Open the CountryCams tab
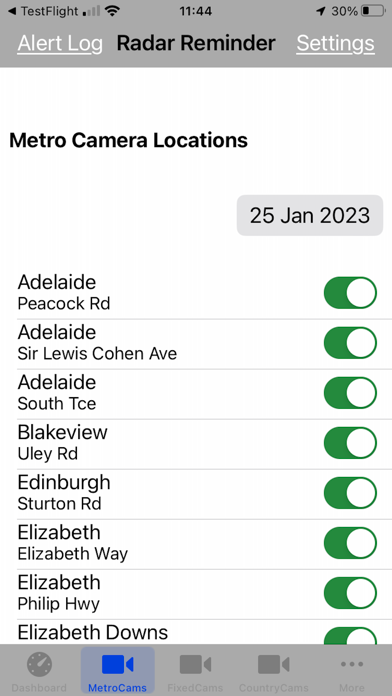The width and height of the screenshot is (392, 696). tap(273, 672)
